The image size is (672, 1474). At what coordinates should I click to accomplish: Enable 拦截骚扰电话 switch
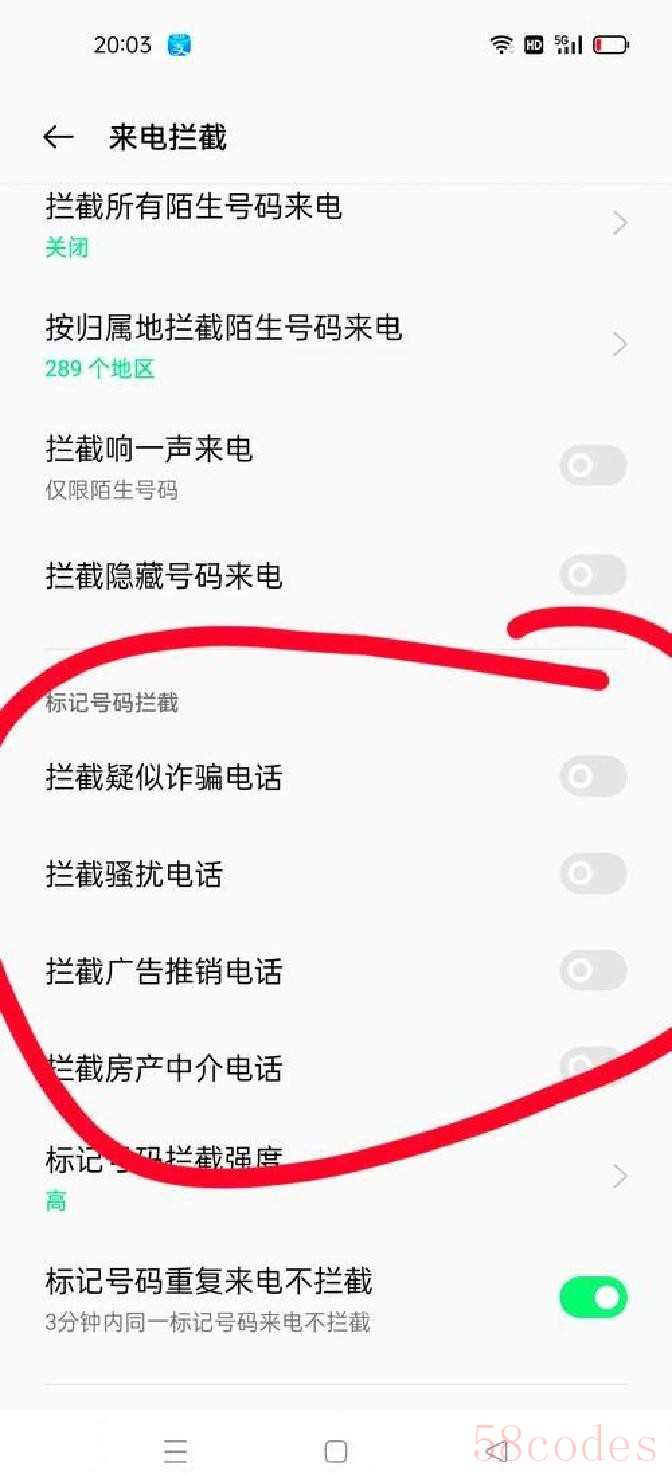coord(593,874)
